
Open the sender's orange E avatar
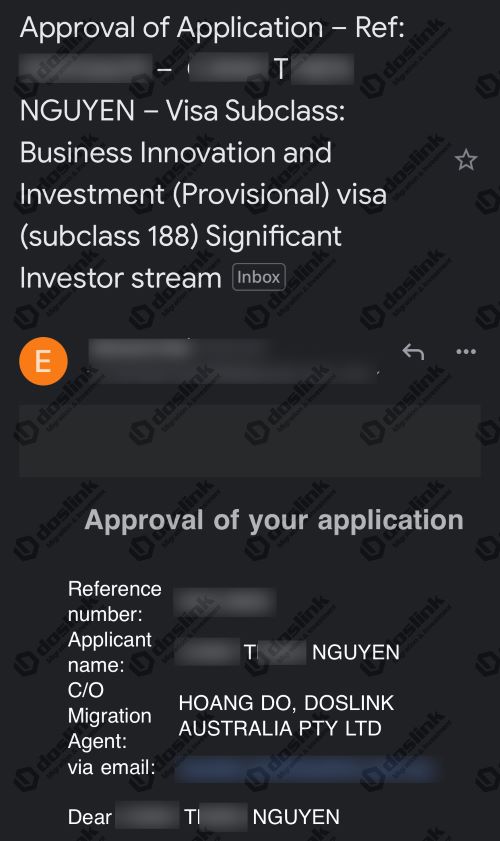(43, 361)
